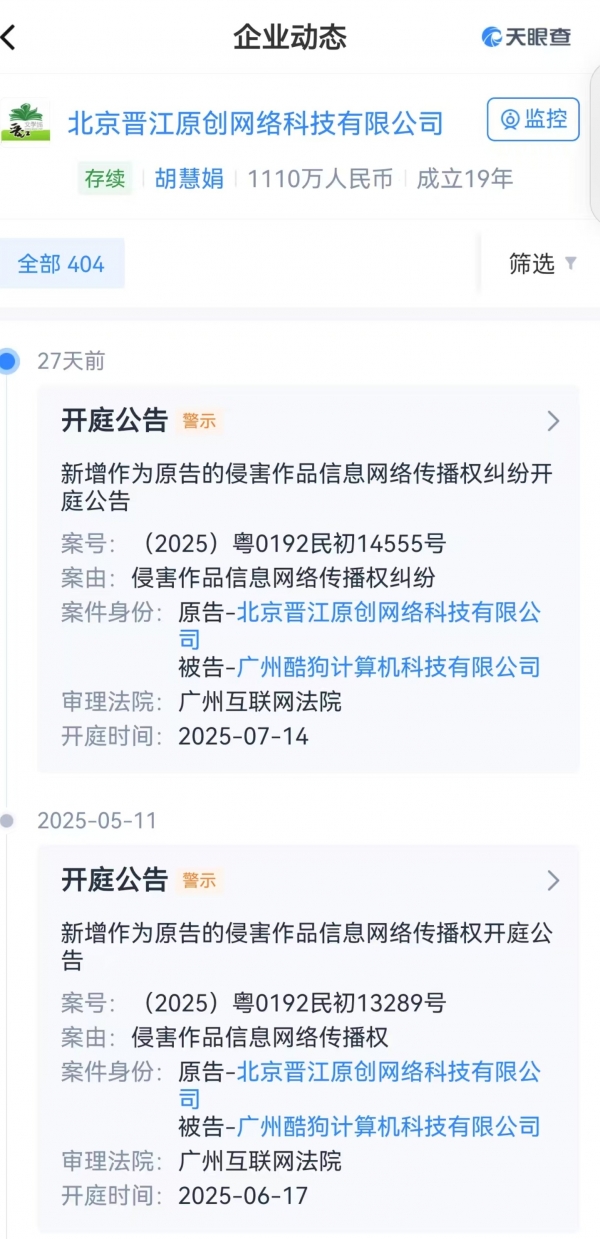The image size is (600, 1239).
Task: Open 开庭公告 card for case 13289号
Action: click(x=552, y=881)
